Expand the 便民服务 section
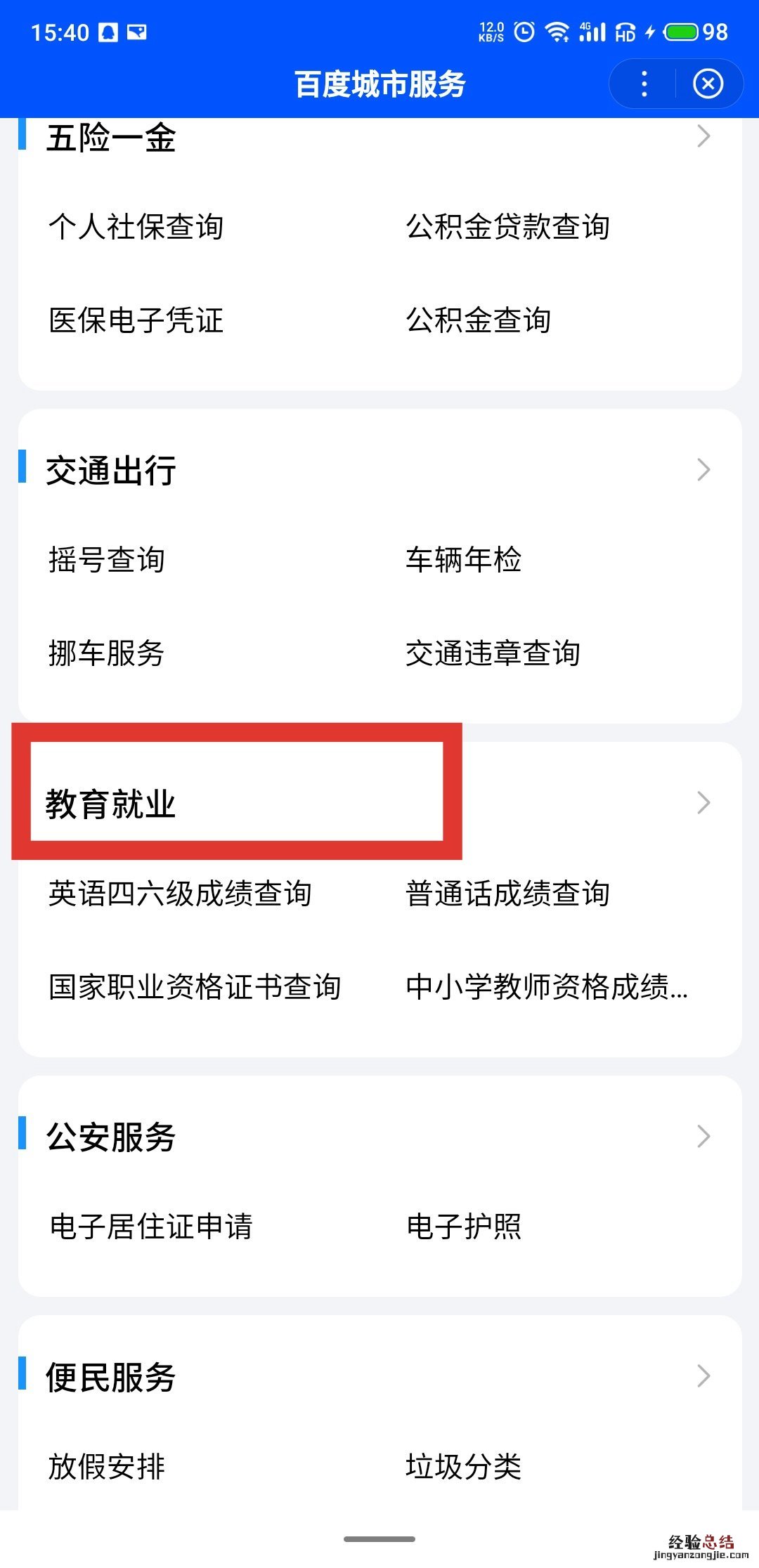 [703, 1376]
